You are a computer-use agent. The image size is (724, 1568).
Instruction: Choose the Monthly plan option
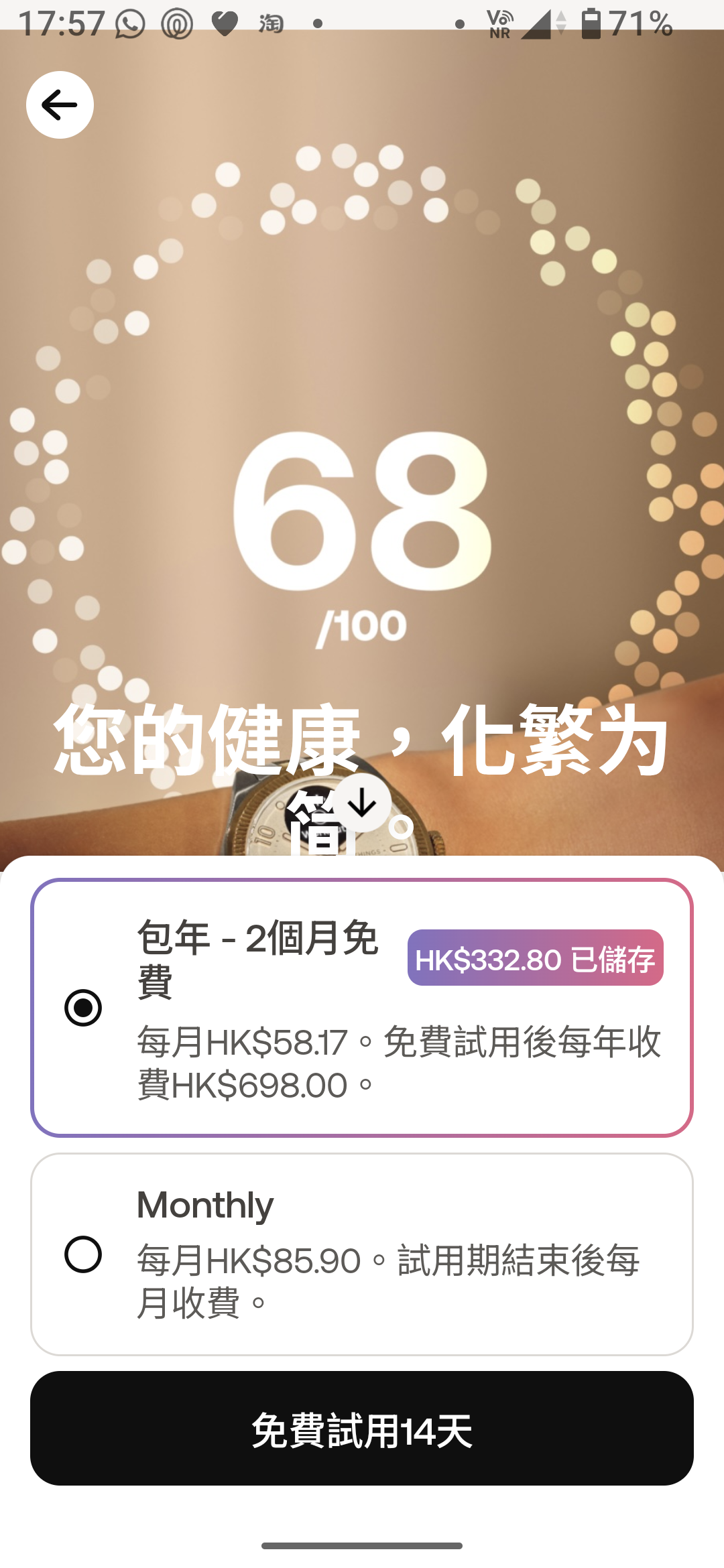tap(83, 1254)
